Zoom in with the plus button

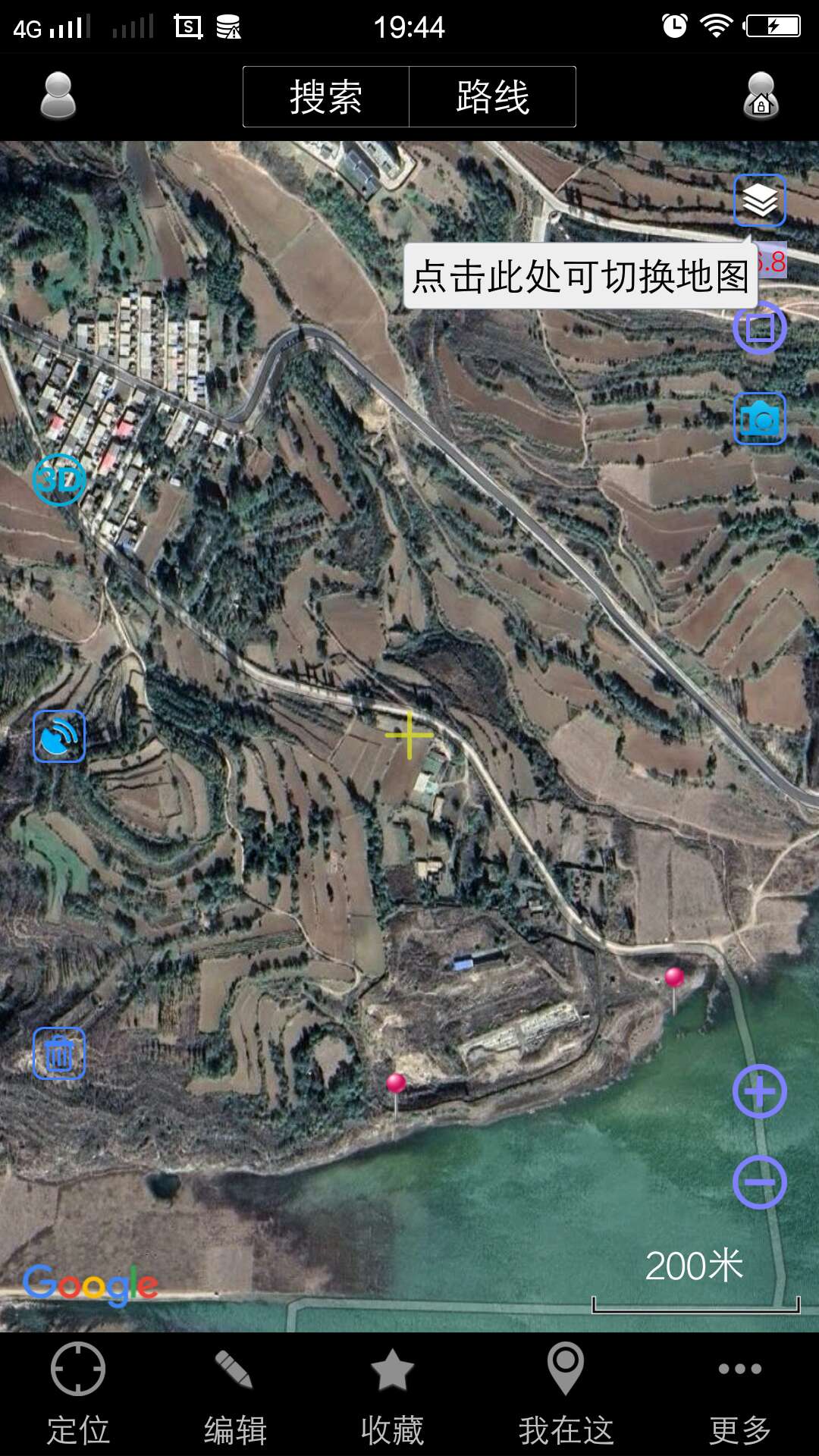tap(759, 1091)
